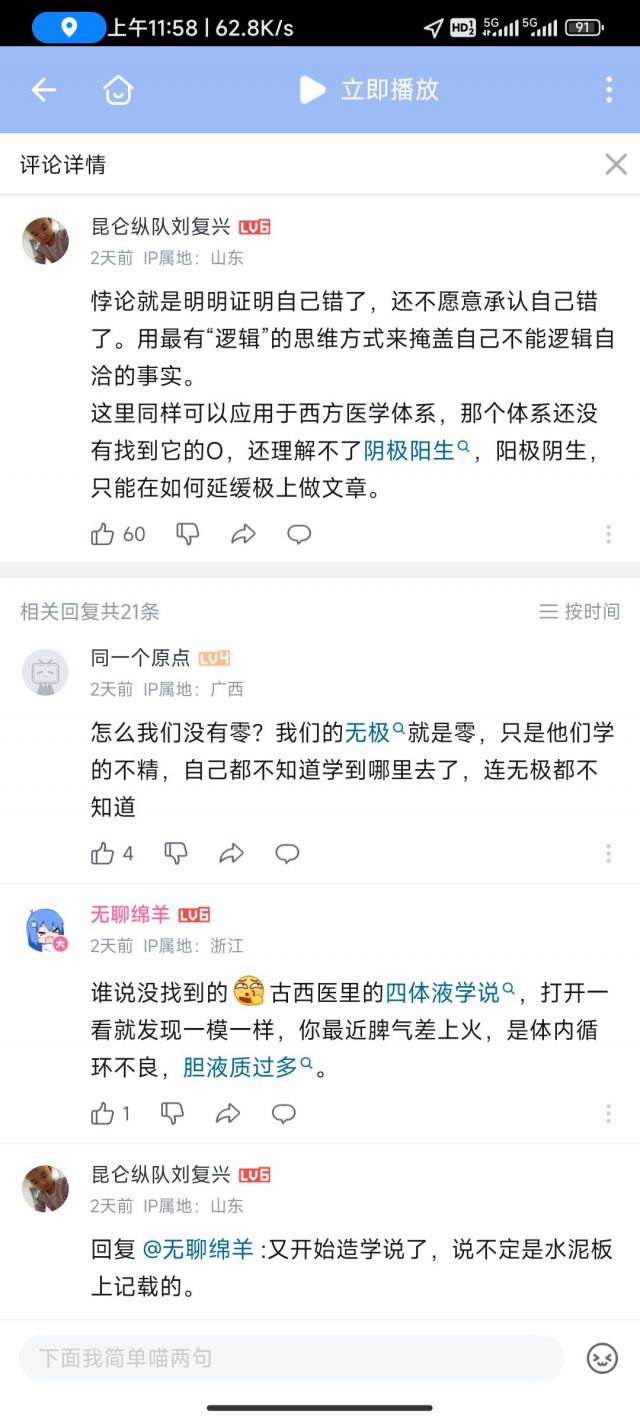The width and height of the screenshot is (640, 1422).
Task: Open the home icon in top bar
Action: pos(118,90)
